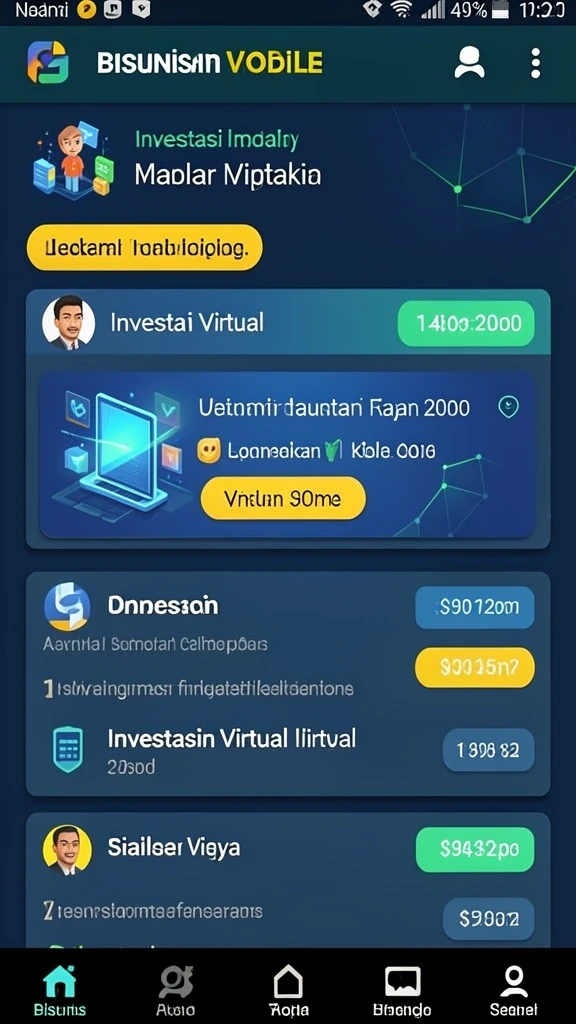Tap the heart pin icon in the banner
This screenshot has width=576, height=1024.
click(508, 408)
